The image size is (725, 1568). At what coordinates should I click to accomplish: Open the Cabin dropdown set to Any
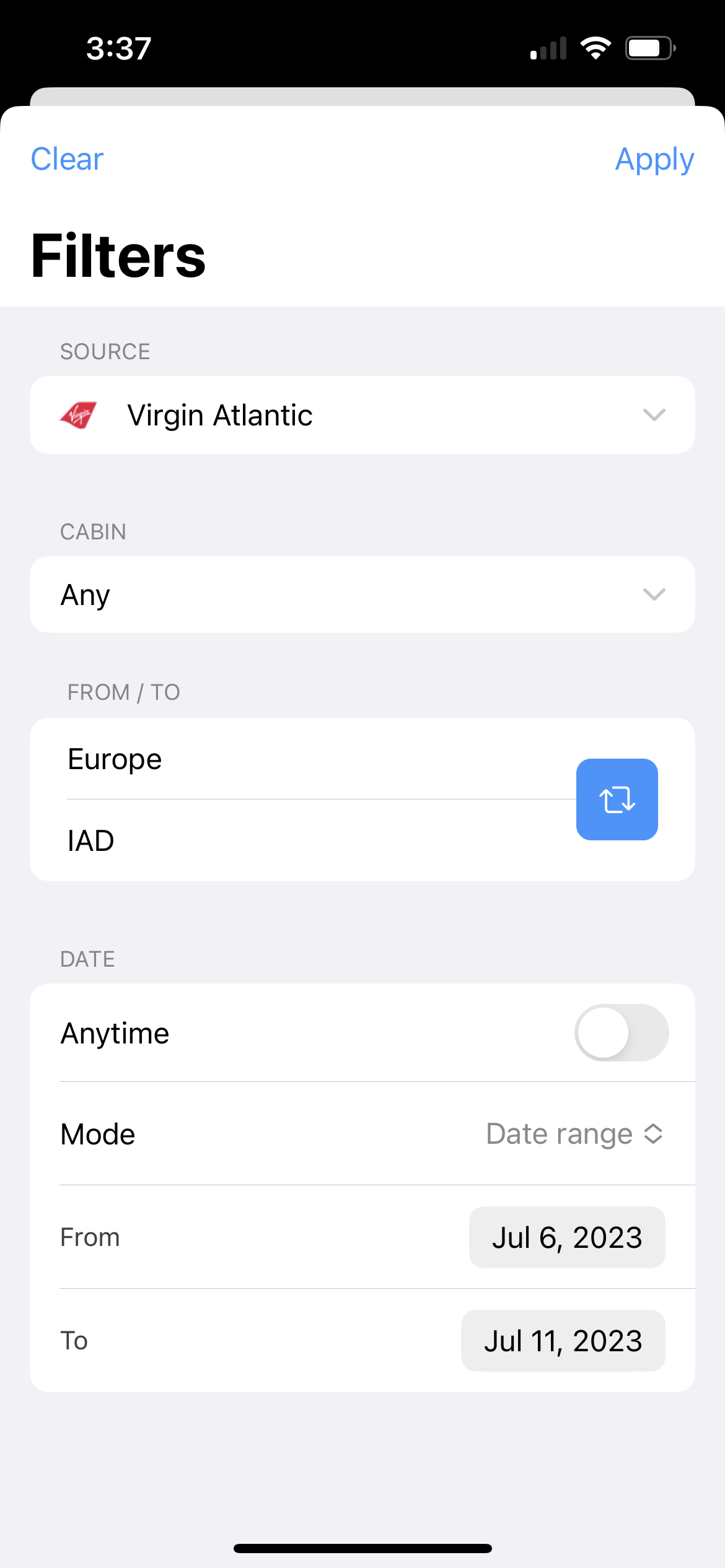coord(362,595)
